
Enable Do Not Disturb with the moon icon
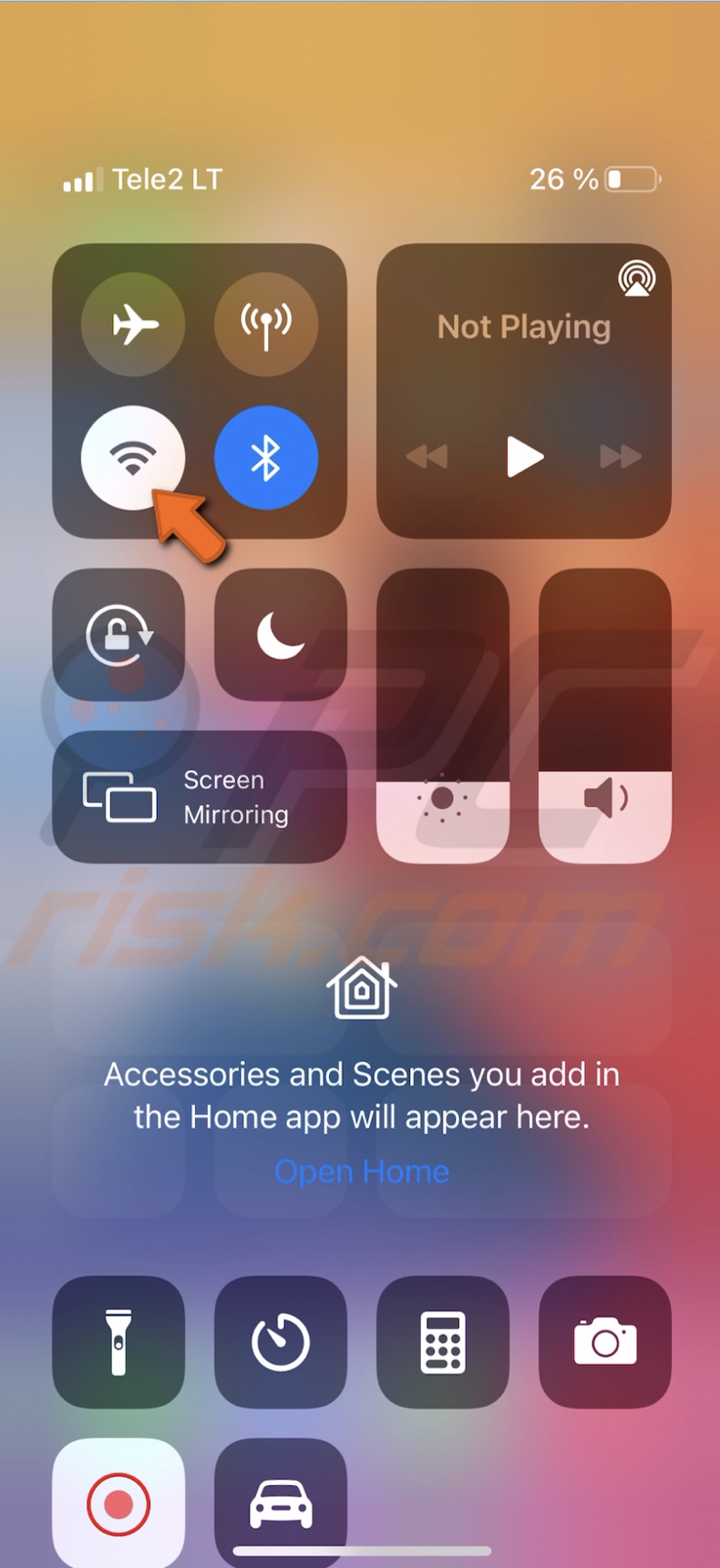click(280, 633)
